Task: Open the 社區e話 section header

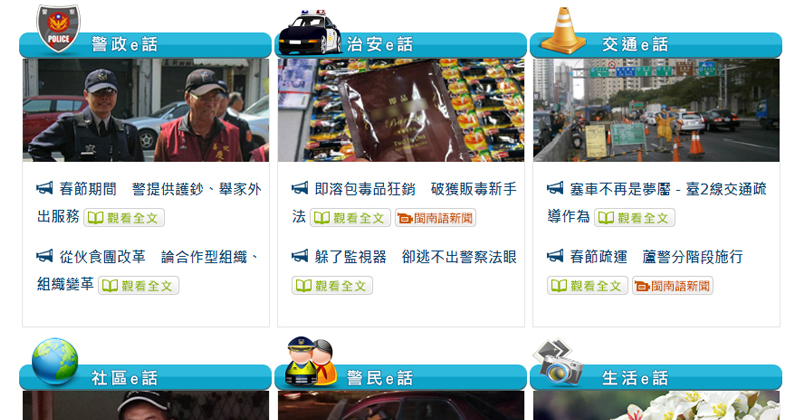Action: [x=125, y=378]
